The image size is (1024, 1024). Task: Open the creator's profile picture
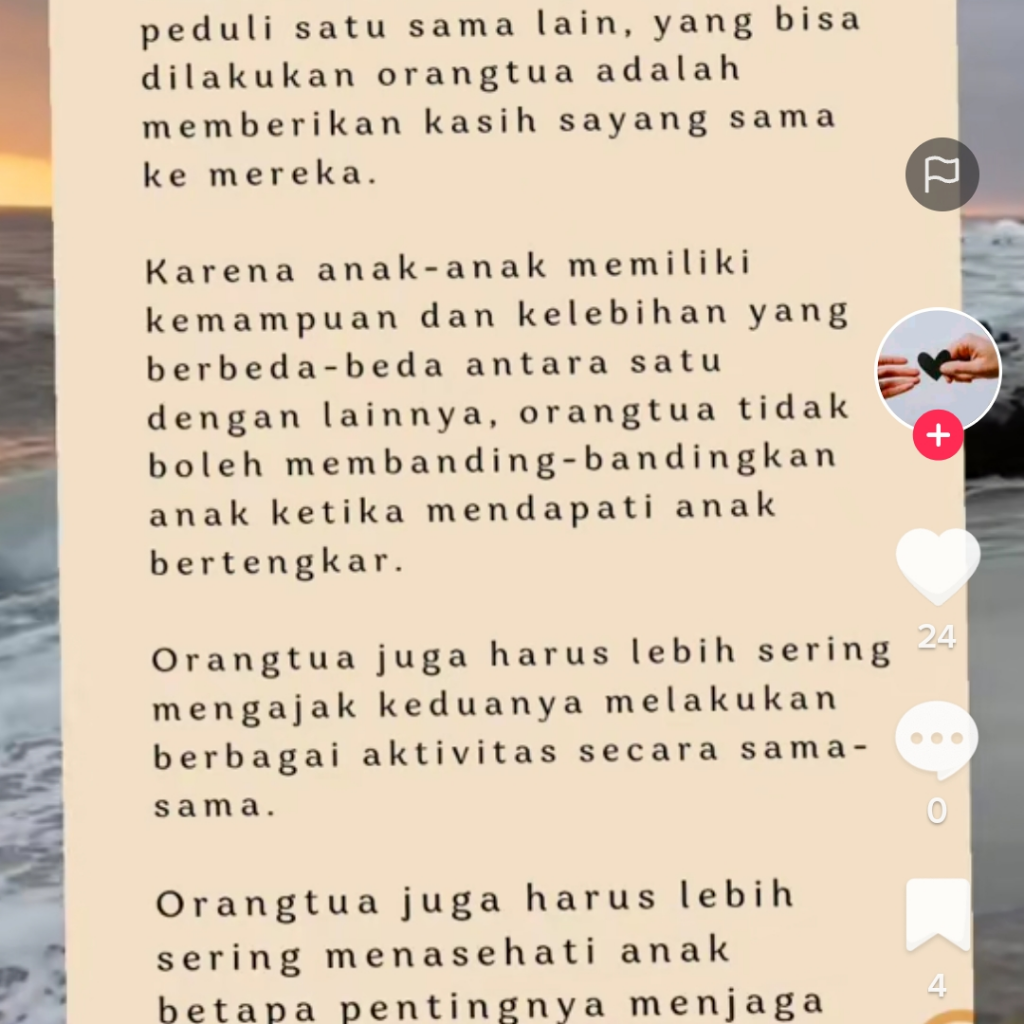(x=938, y=368)
